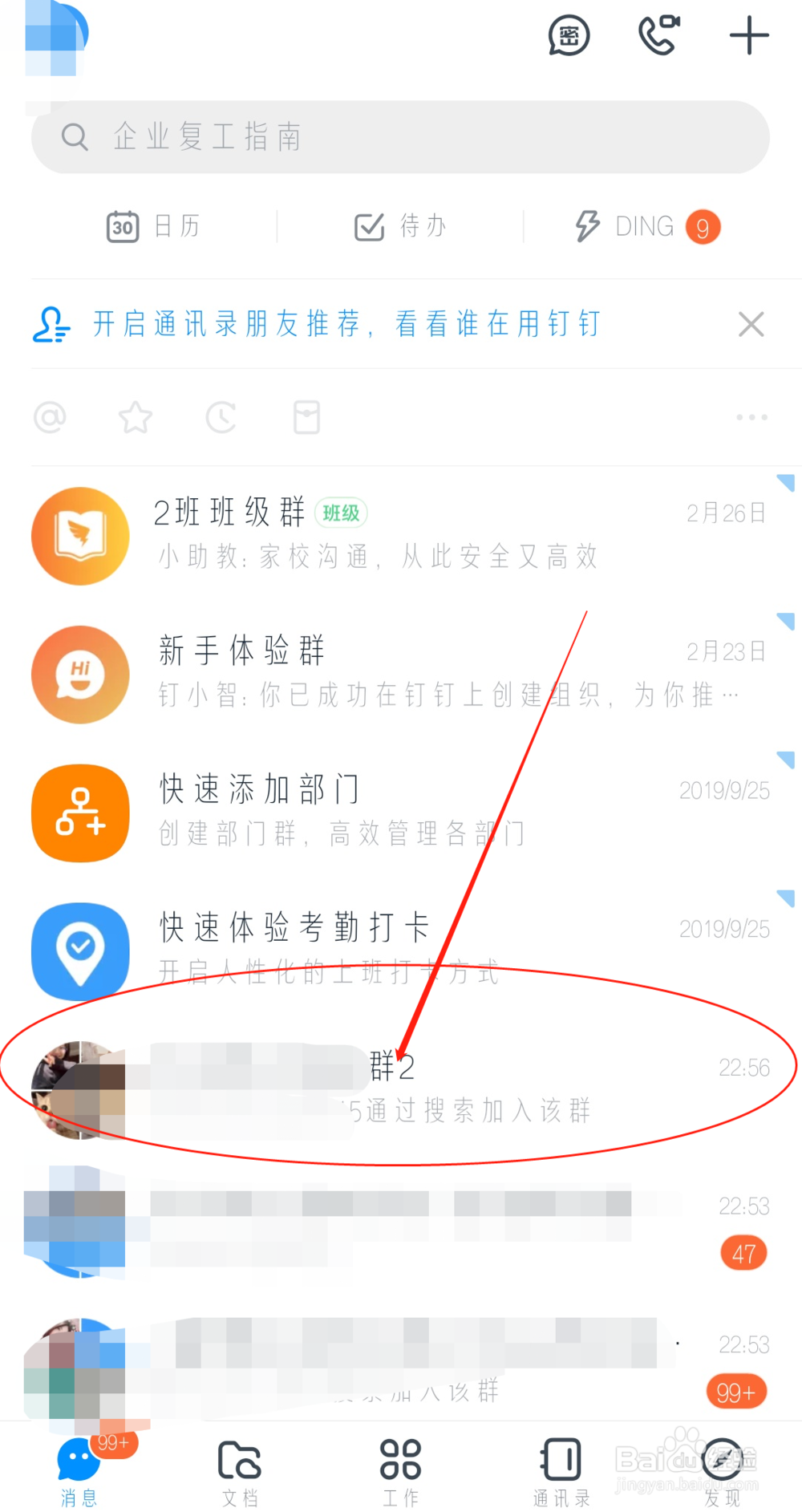Start a call using the phone icon
The image size is (802, 1512).
[658, 35]
